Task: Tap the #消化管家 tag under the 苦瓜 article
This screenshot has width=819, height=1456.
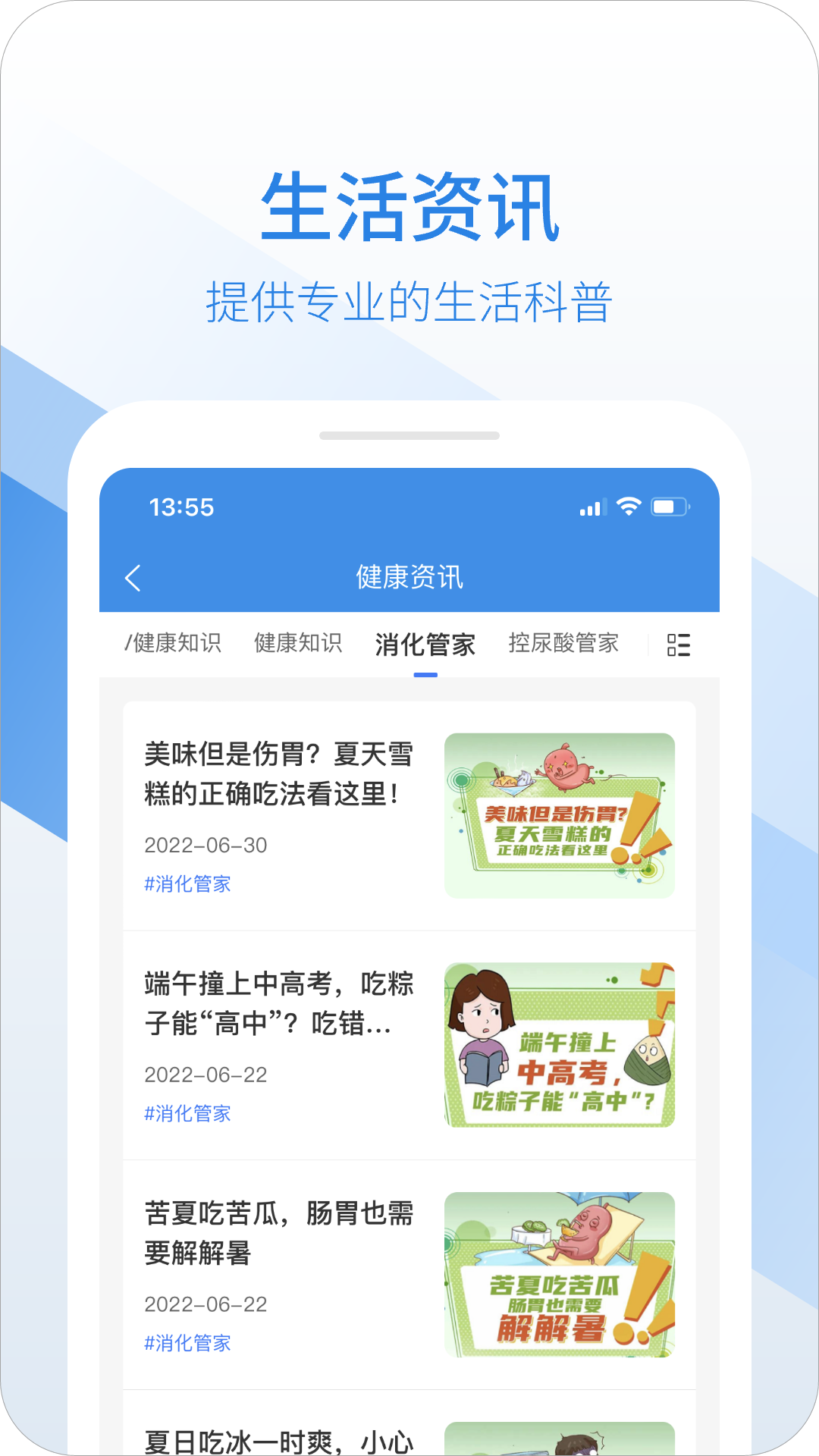Action: click(x=189, y=1344)
